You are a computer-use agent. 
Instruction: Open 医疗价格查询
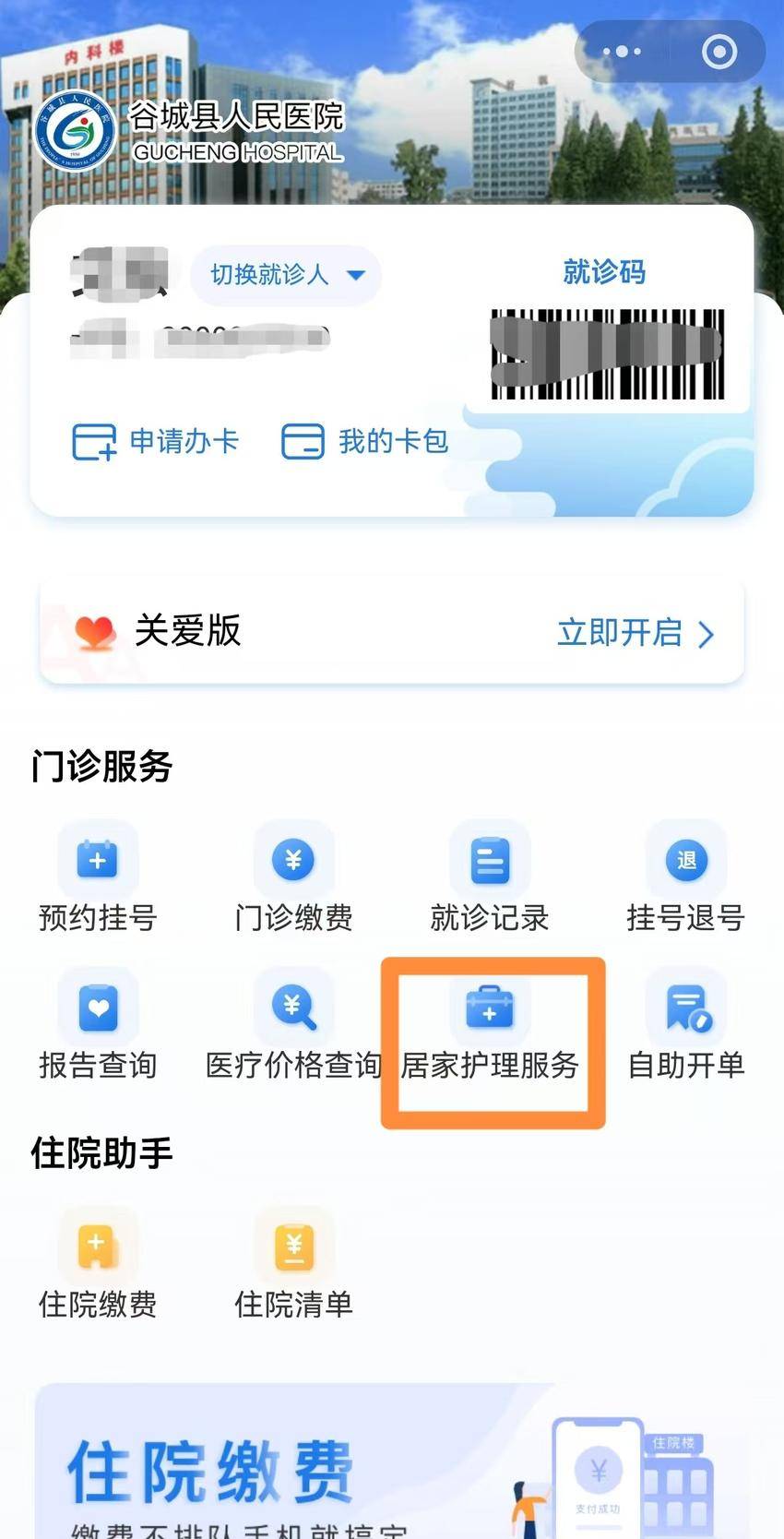coord(293,1027)
